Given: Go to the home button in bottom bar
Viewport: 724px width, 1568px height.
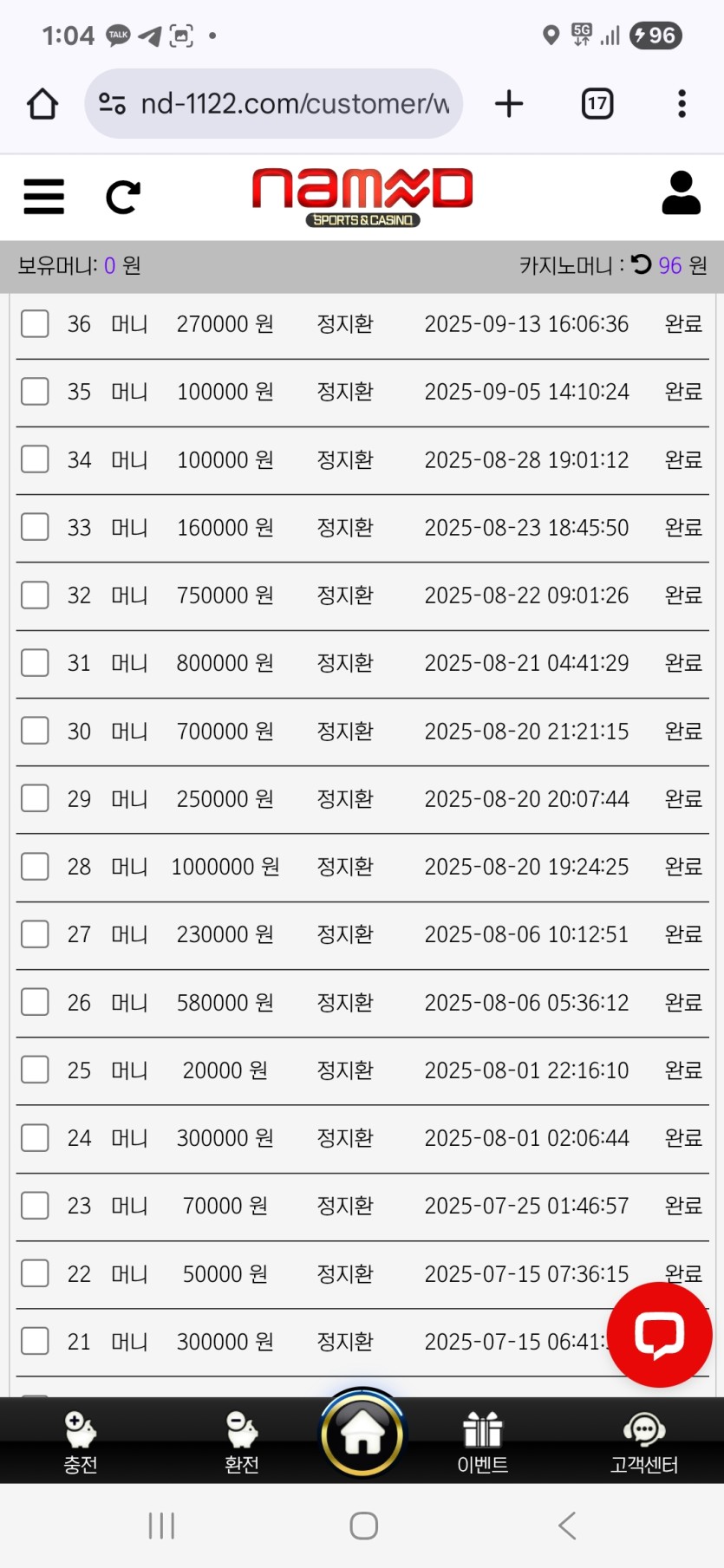Looking at the screenshot, I should click(x=362, y=1434).
